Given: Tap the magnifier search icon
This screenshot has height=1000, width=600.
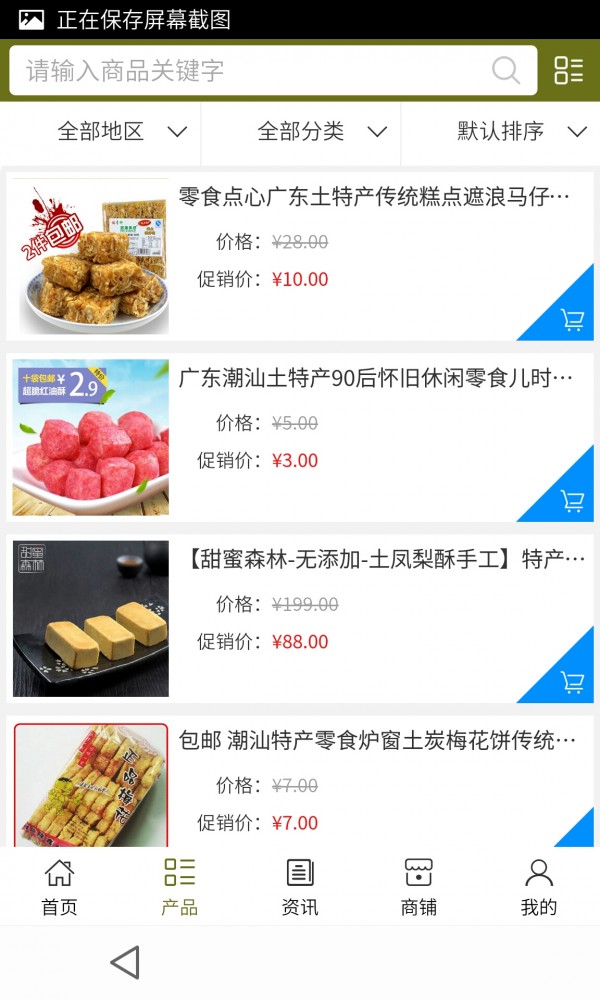Looking at the screenshot, I should (x=506, y=70).
